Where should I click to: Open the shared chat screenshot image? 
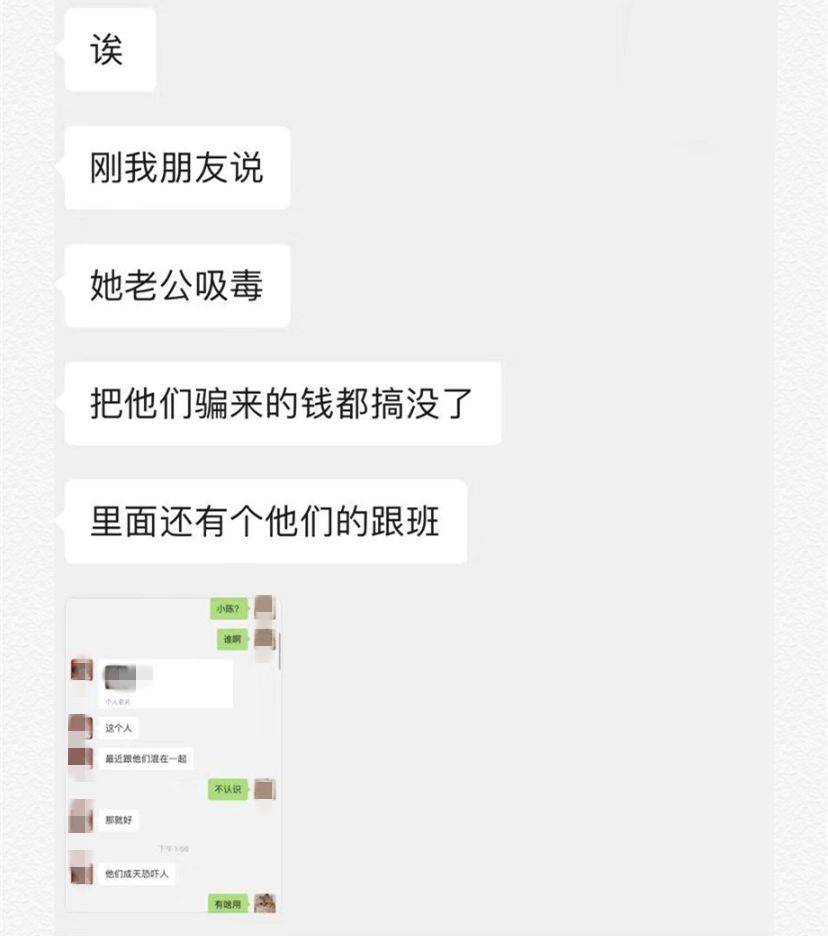pyautogui.click(x=173, y=755)
